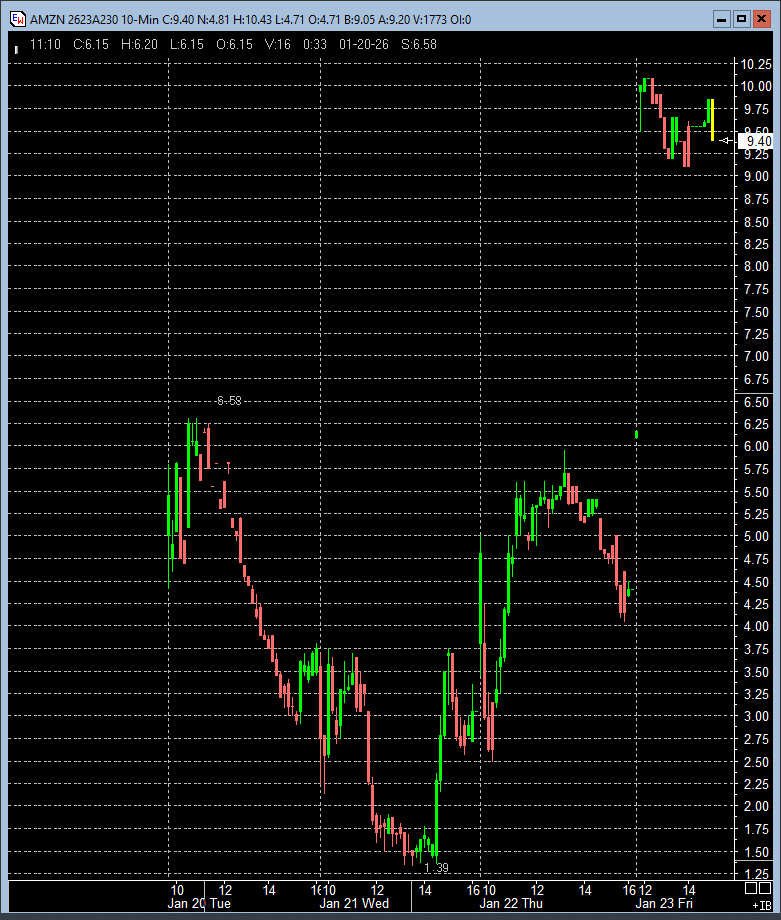Tap the +IB indicator in the chart corner
Image resolution: width=781 pixels, height=920 pixels.
[760, 904]
